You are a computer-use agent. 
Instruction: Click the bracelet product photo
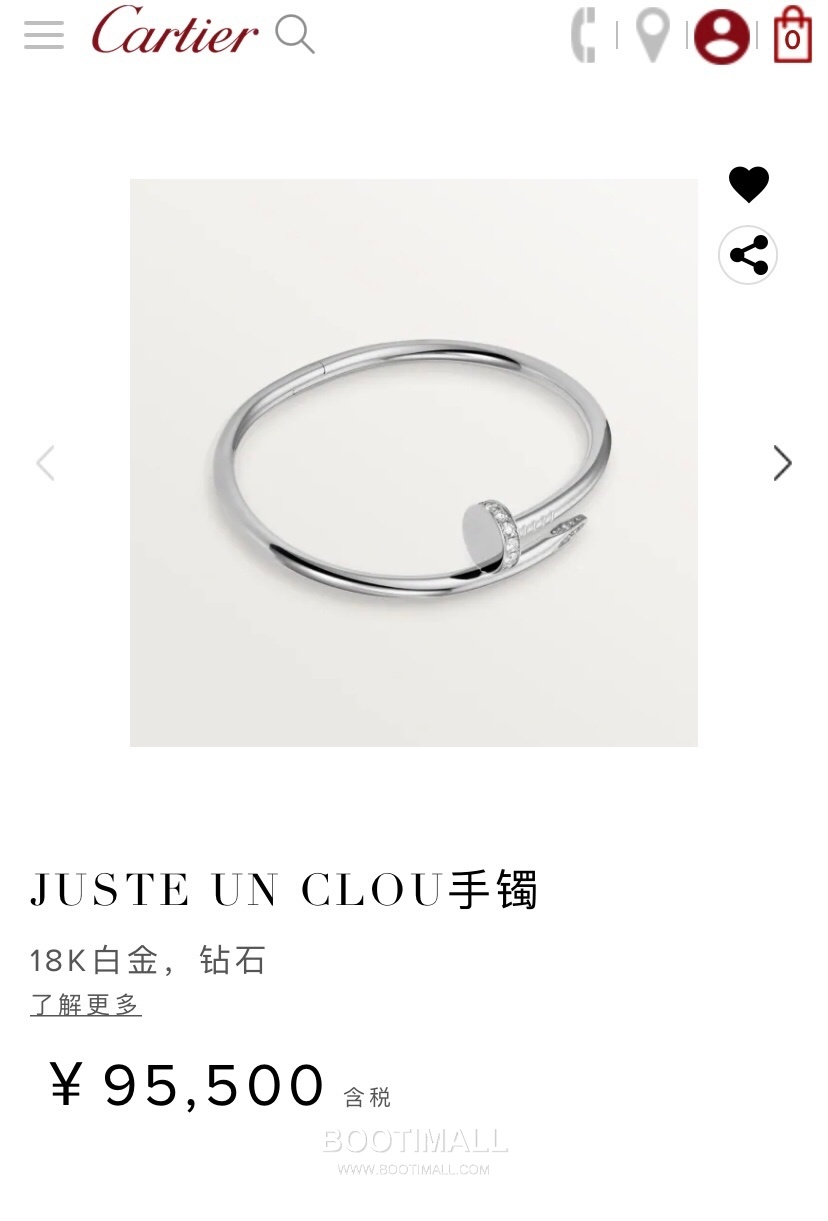(x=413, y=462)
